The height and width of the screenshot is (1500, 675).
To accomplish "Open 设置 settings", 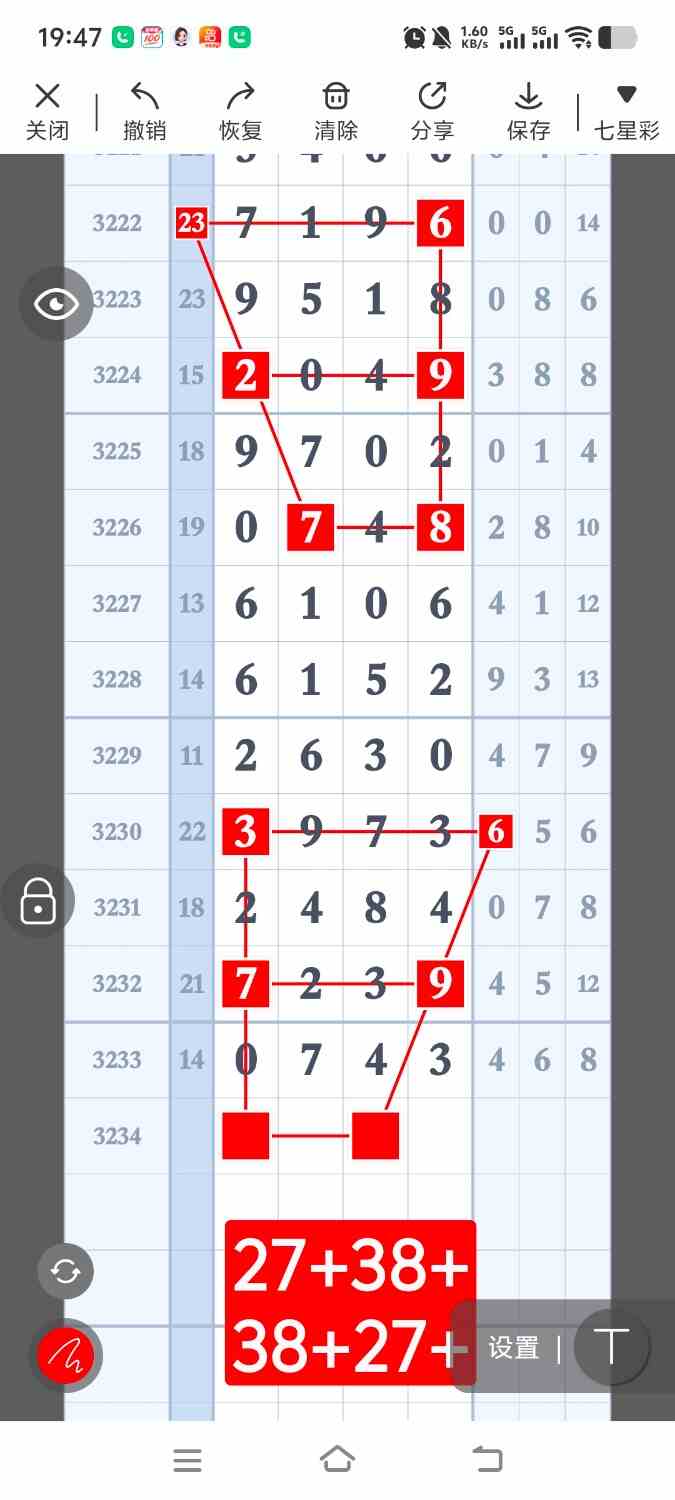I will click(x=514, y=1348).
